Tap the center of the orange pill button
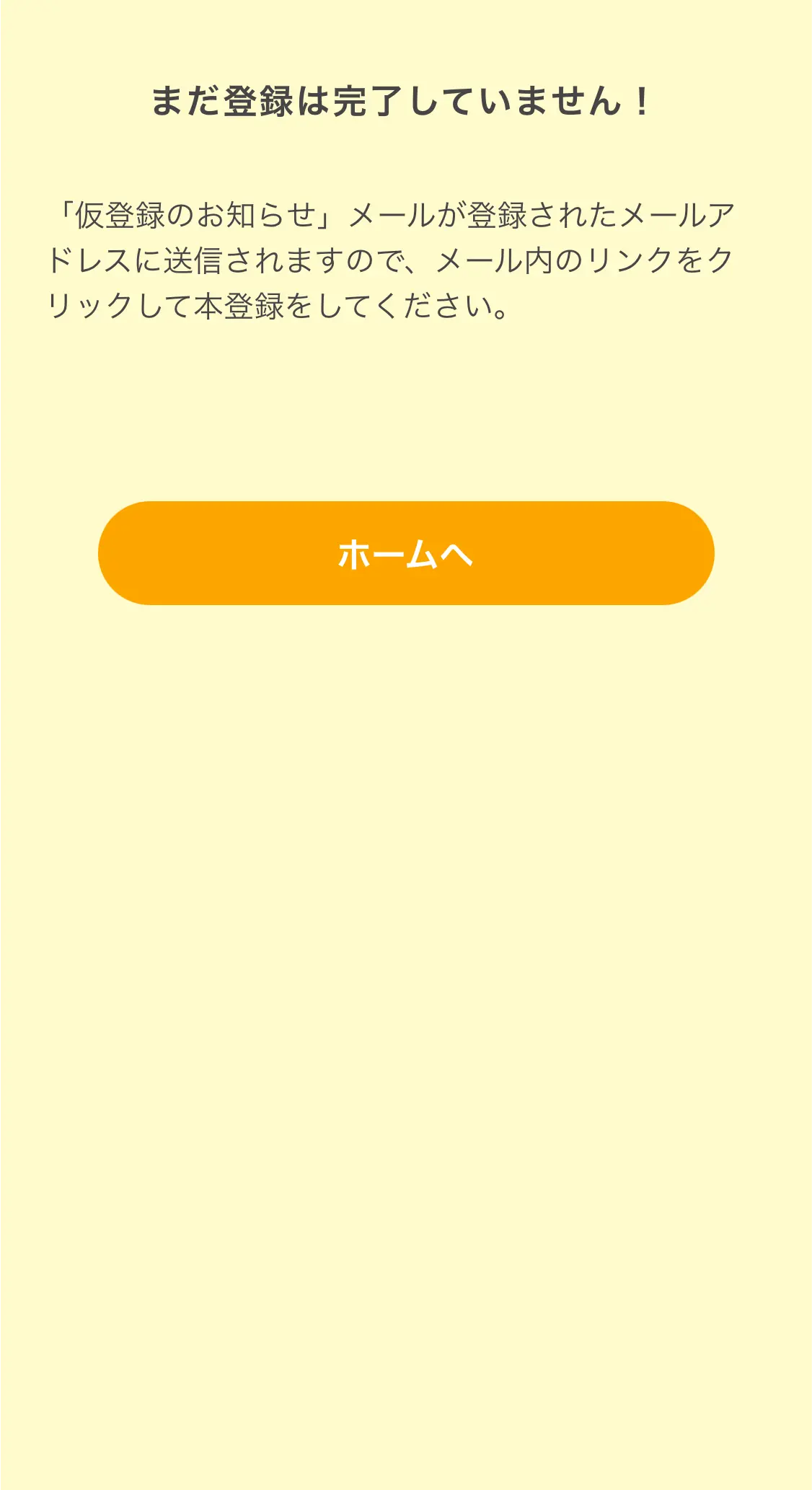The height and width of the screenshot is (1490, 812). [406, 552]
